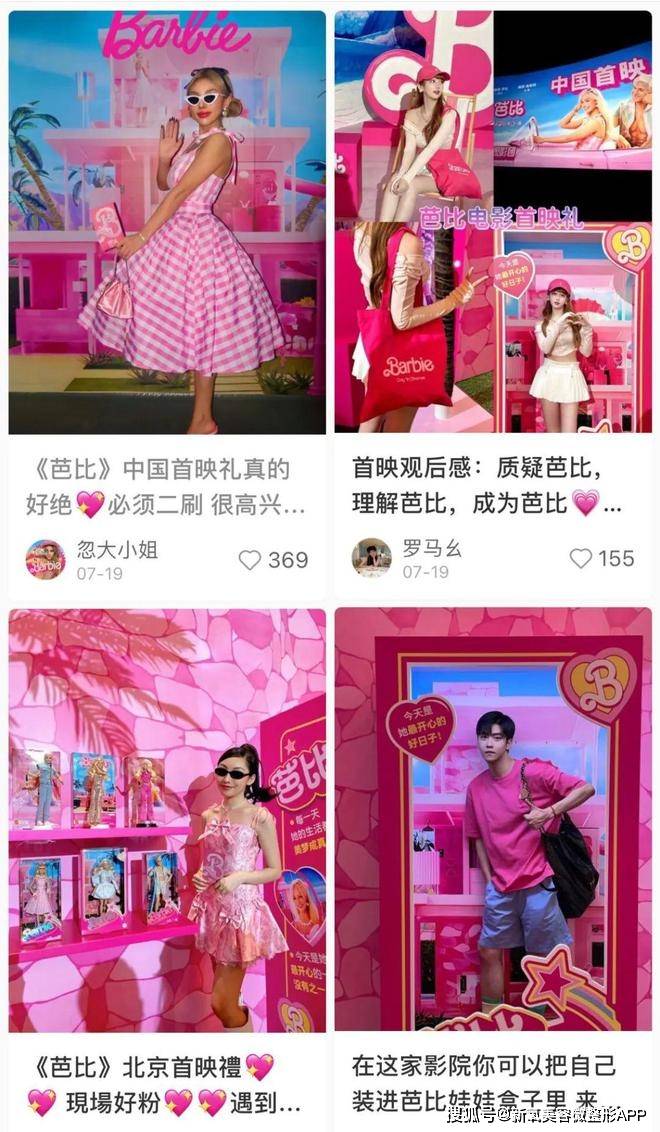
Task: Open the 《芭比》北京首映禮 post
Action: 167,820
